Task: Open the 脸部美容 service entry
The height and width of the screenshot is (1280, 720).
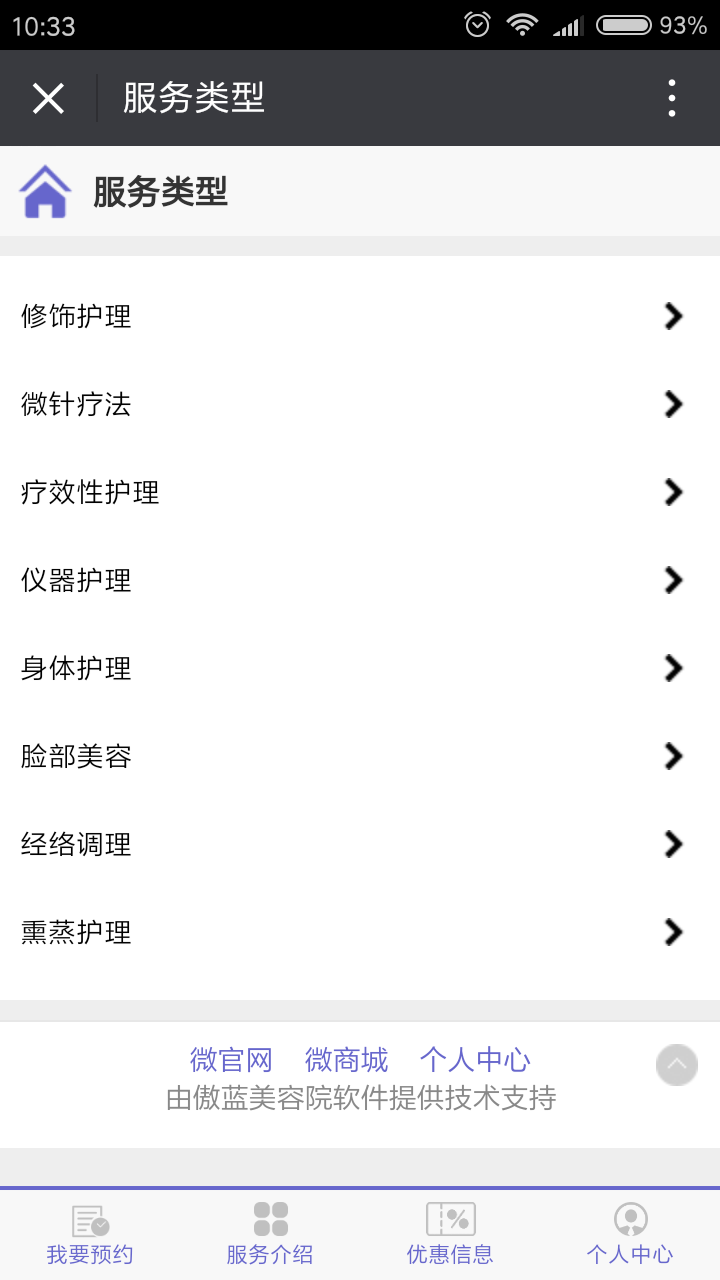Action: (x=360, y=756)
